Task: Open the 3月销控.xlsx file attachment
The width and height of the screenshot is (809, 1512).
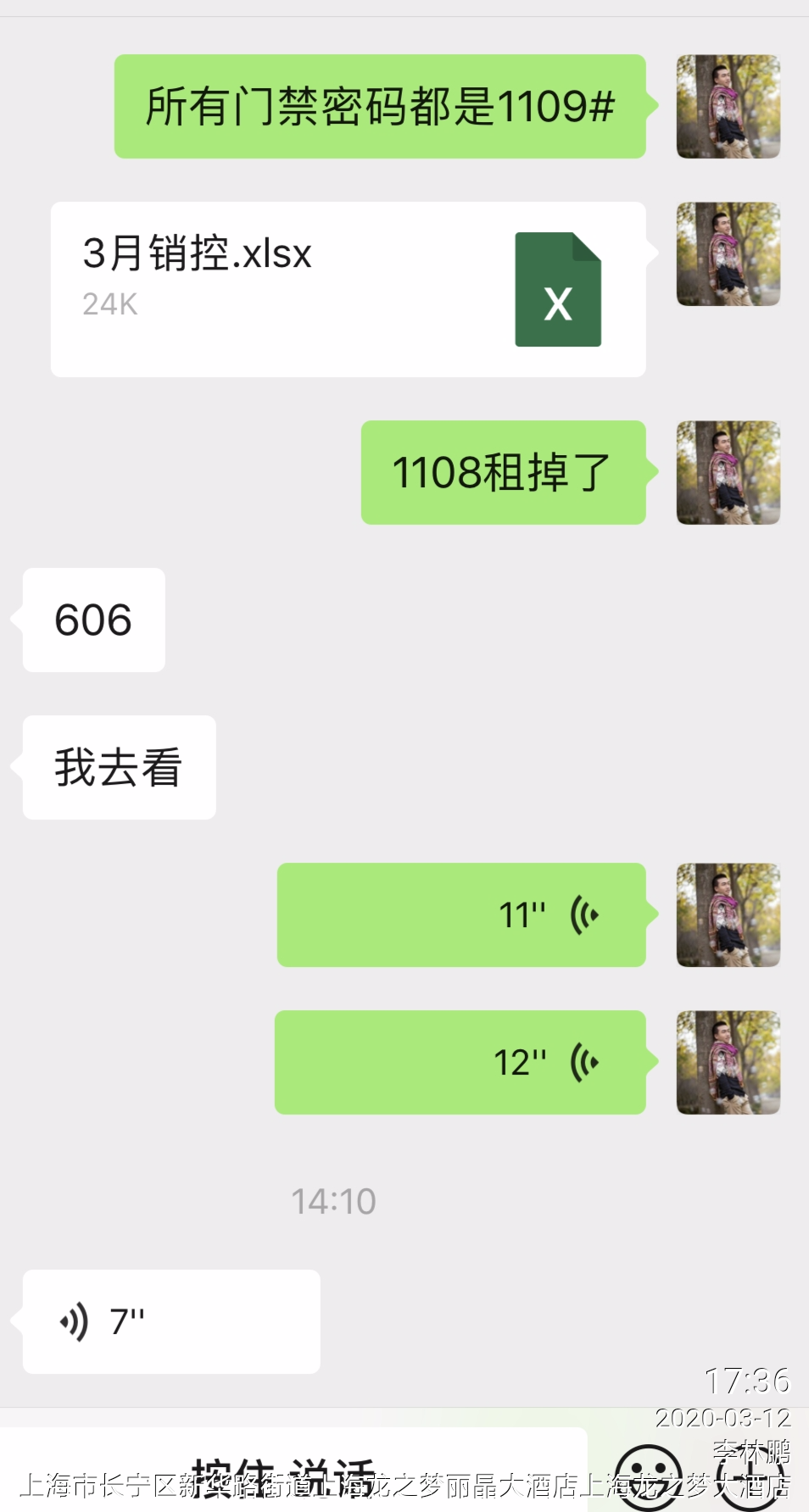Action: click(348, 289)
